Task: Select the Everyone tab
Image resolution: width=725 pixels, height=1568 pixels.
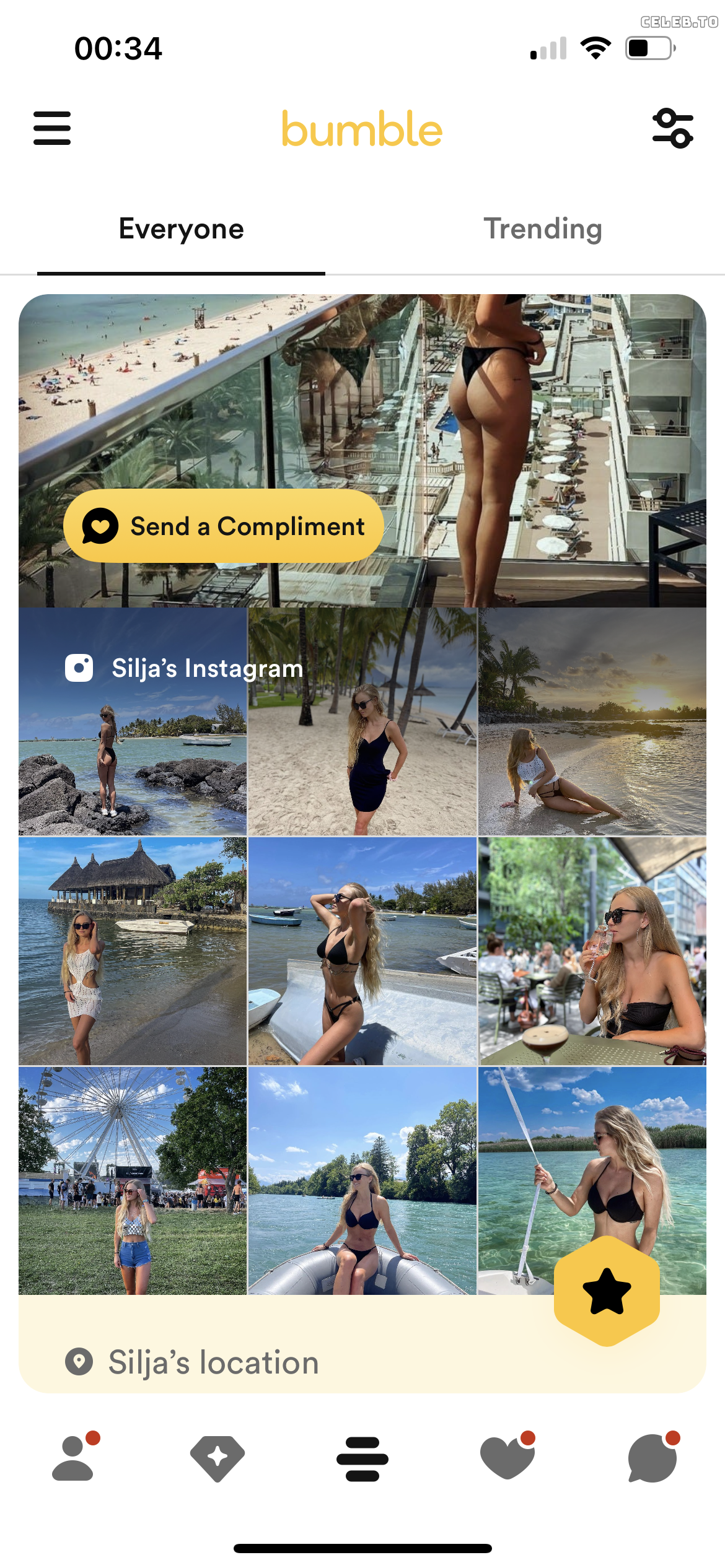Action: pyautogui.click(x=181, y=229)
